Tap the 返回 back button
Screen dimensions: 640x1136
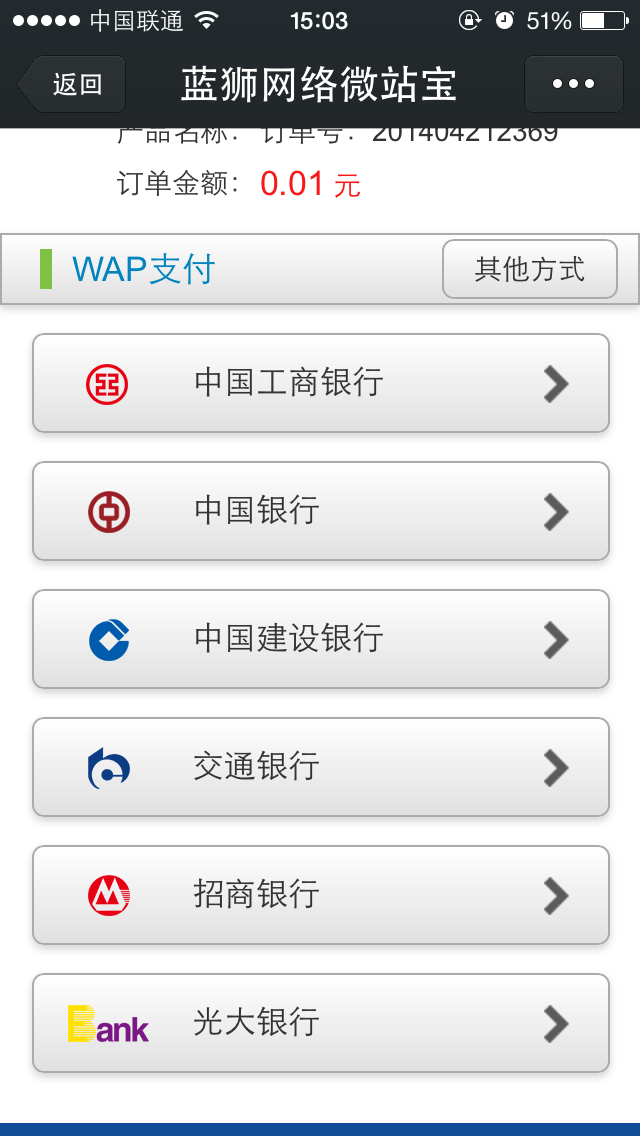click(72, 84)
